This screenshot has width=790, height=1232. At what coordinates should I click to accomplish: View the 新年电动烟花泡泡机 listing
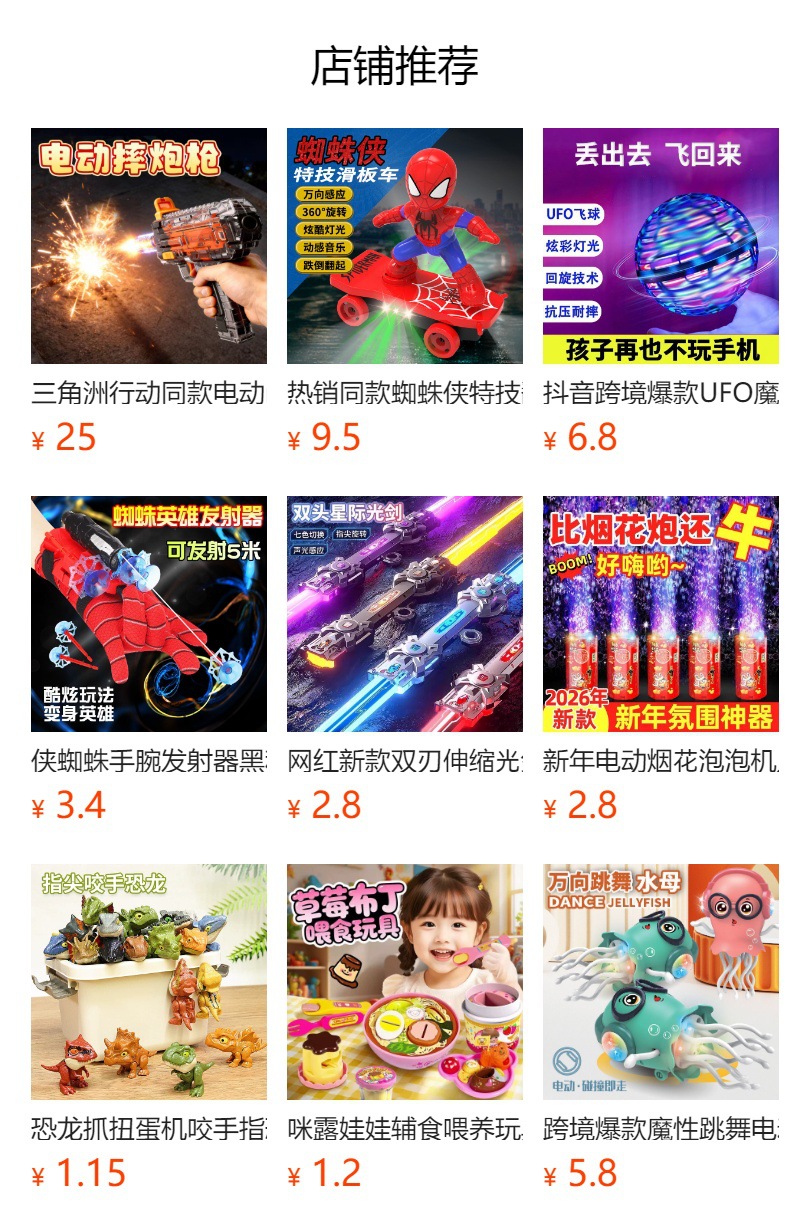(x=661, y=614)
